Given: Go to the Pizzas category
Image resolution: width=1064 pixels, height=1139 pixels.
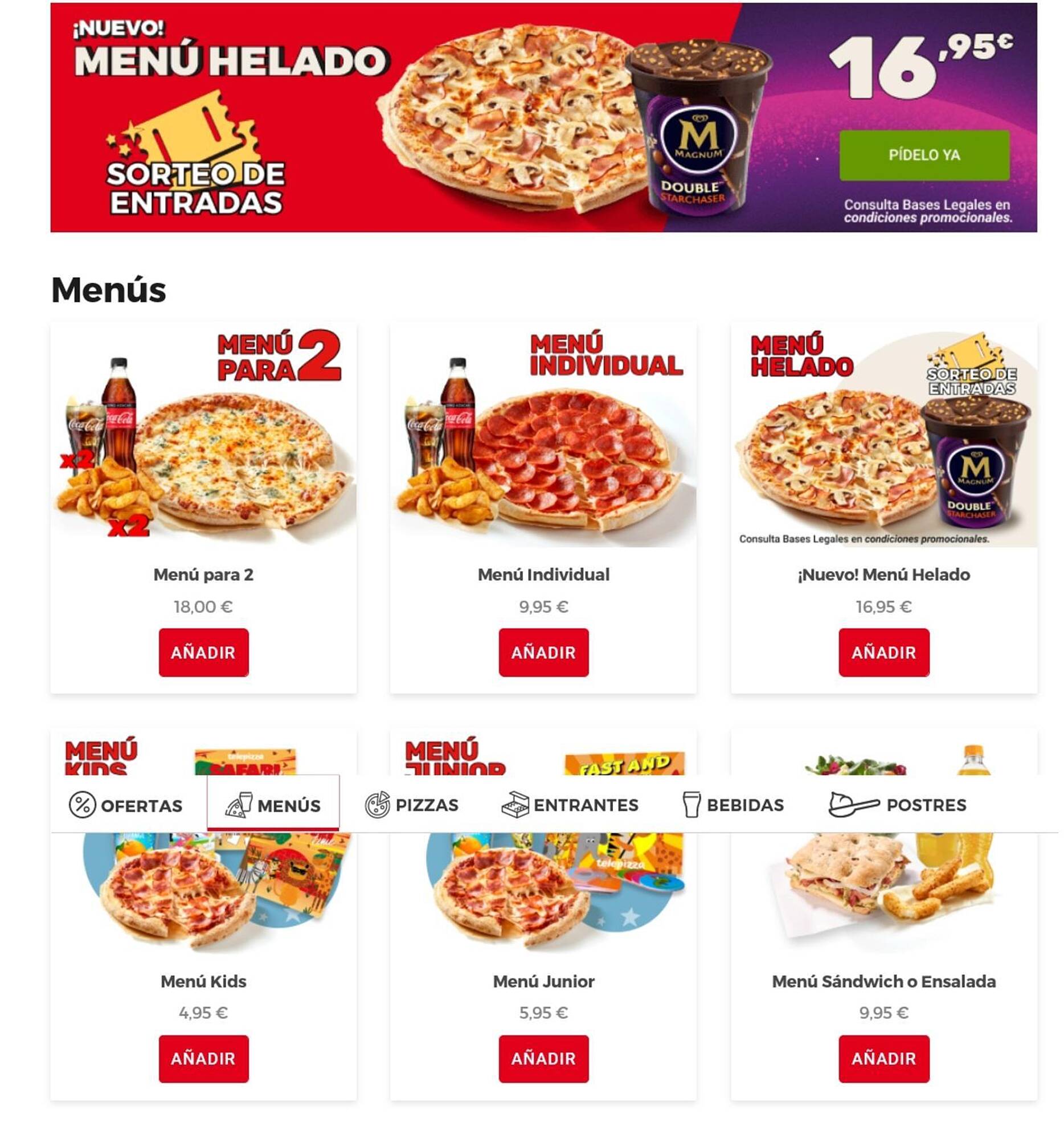Looking at the screenshot, I should click(412, 805).
